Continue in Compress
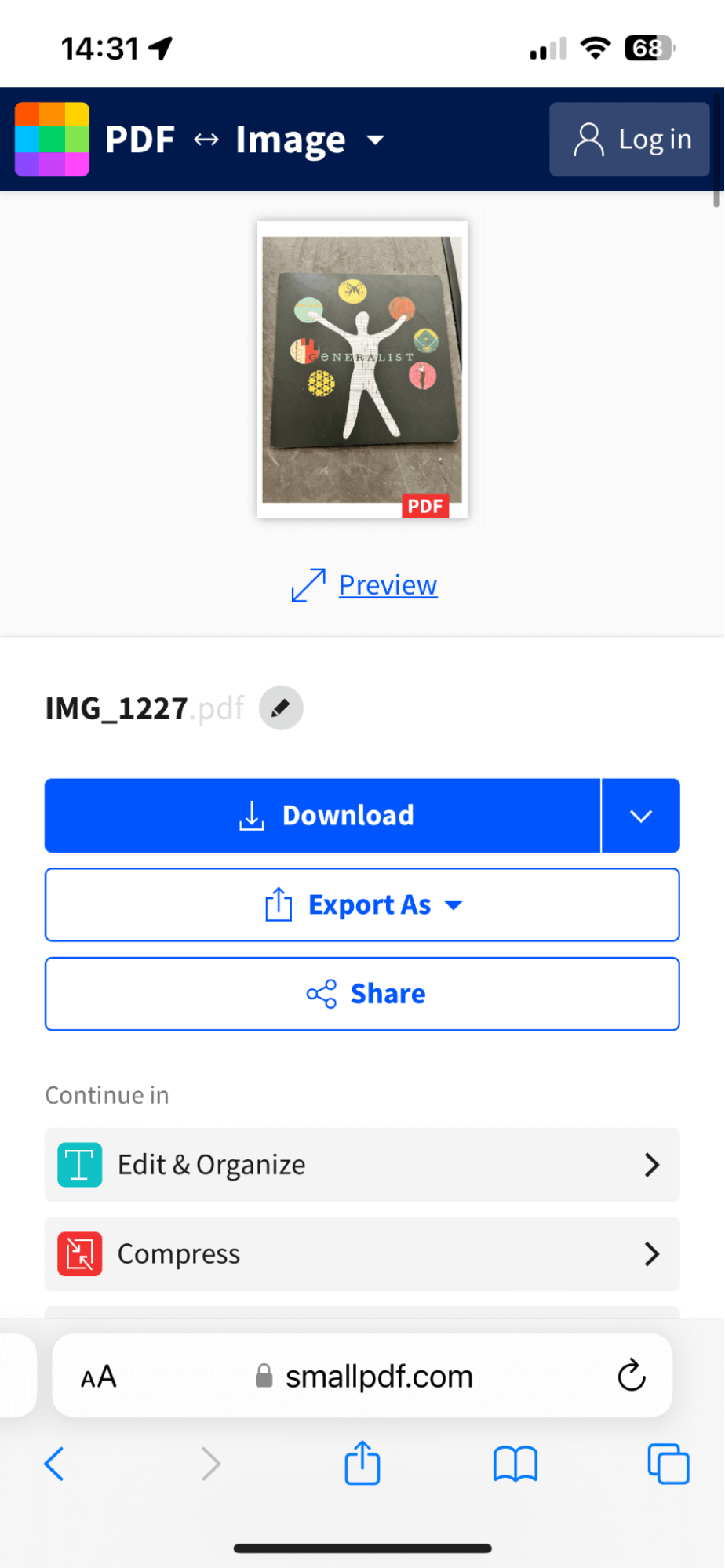The width and height of the screenshot is (725, 1568). coord(362,1253)
